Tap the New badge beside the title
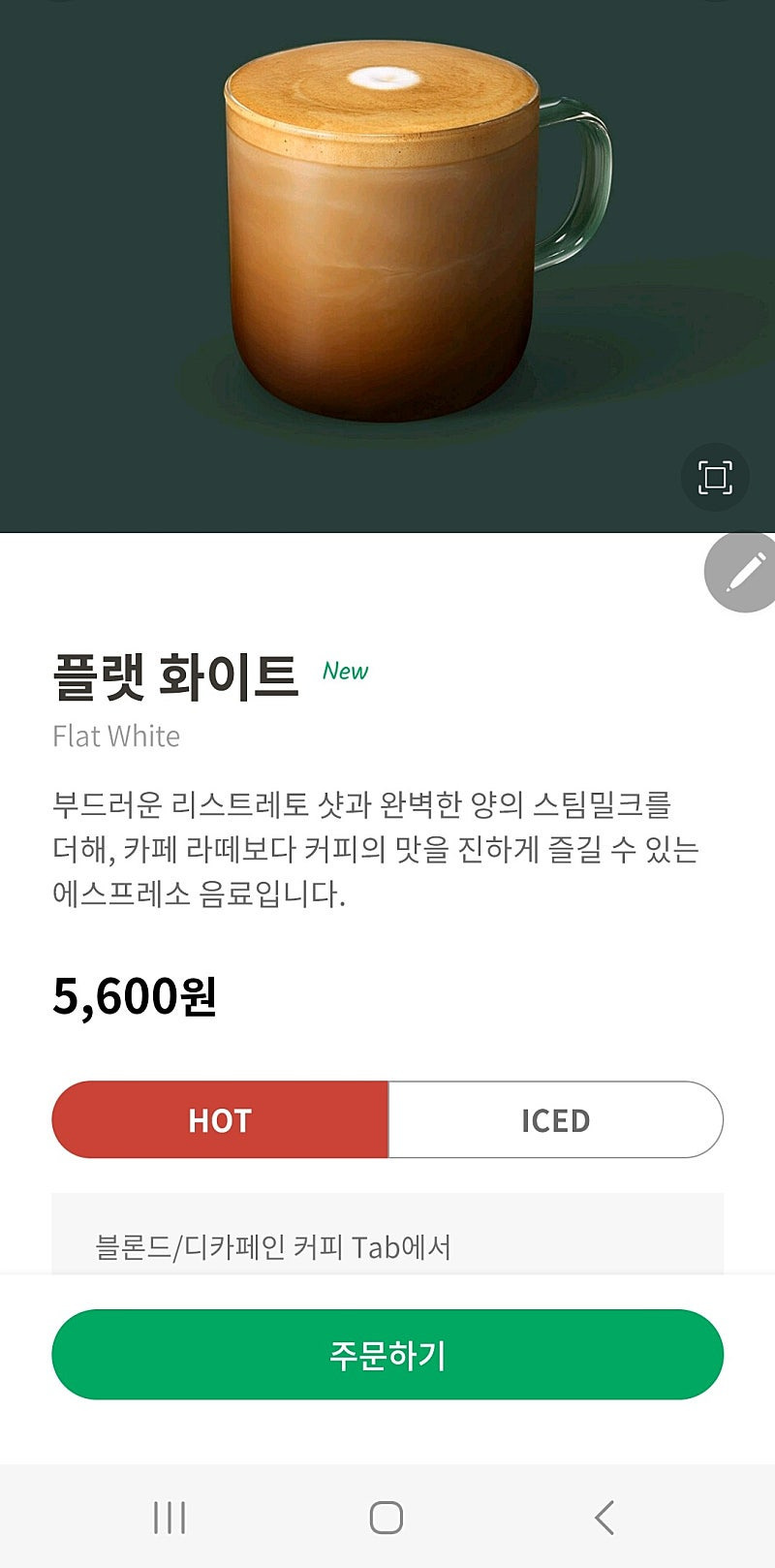Image resolution: width=775 pixels, height=1568 pixels. [x=344, y=671]
